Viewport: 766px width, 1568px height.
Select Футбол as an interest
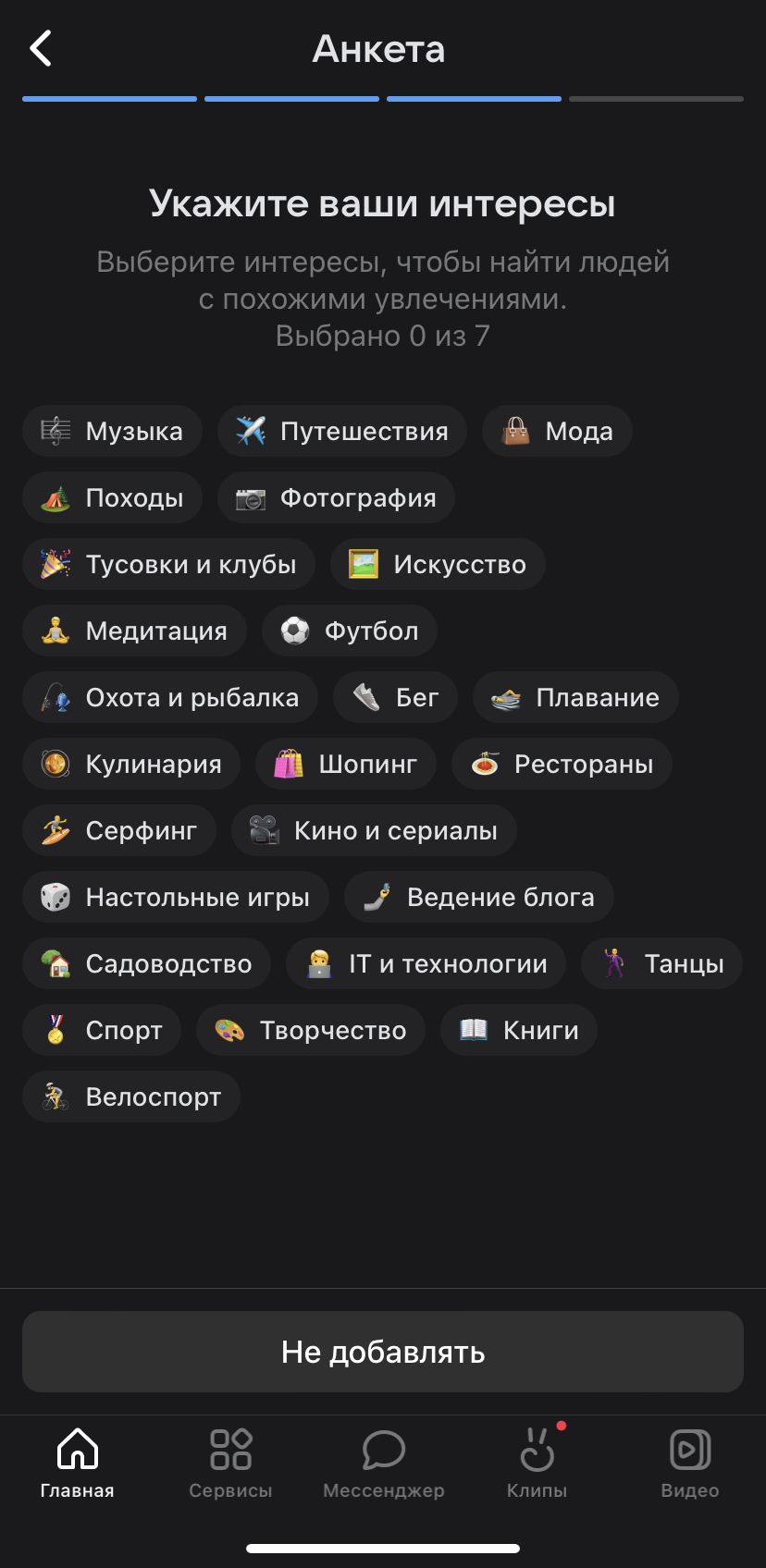click(x=349, y=631)
